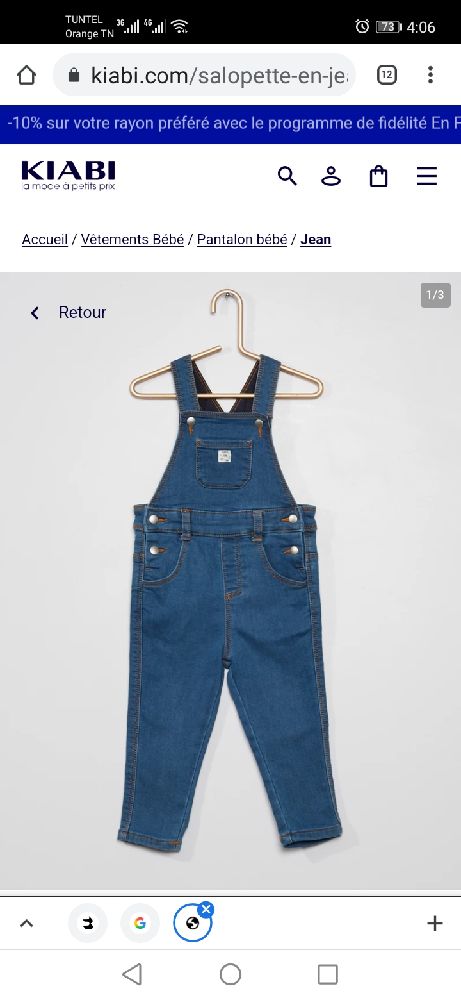Open the Kiabi hamburger menu
The height and width of the screenshot is (1000, 461).
(x=427, y=176)
